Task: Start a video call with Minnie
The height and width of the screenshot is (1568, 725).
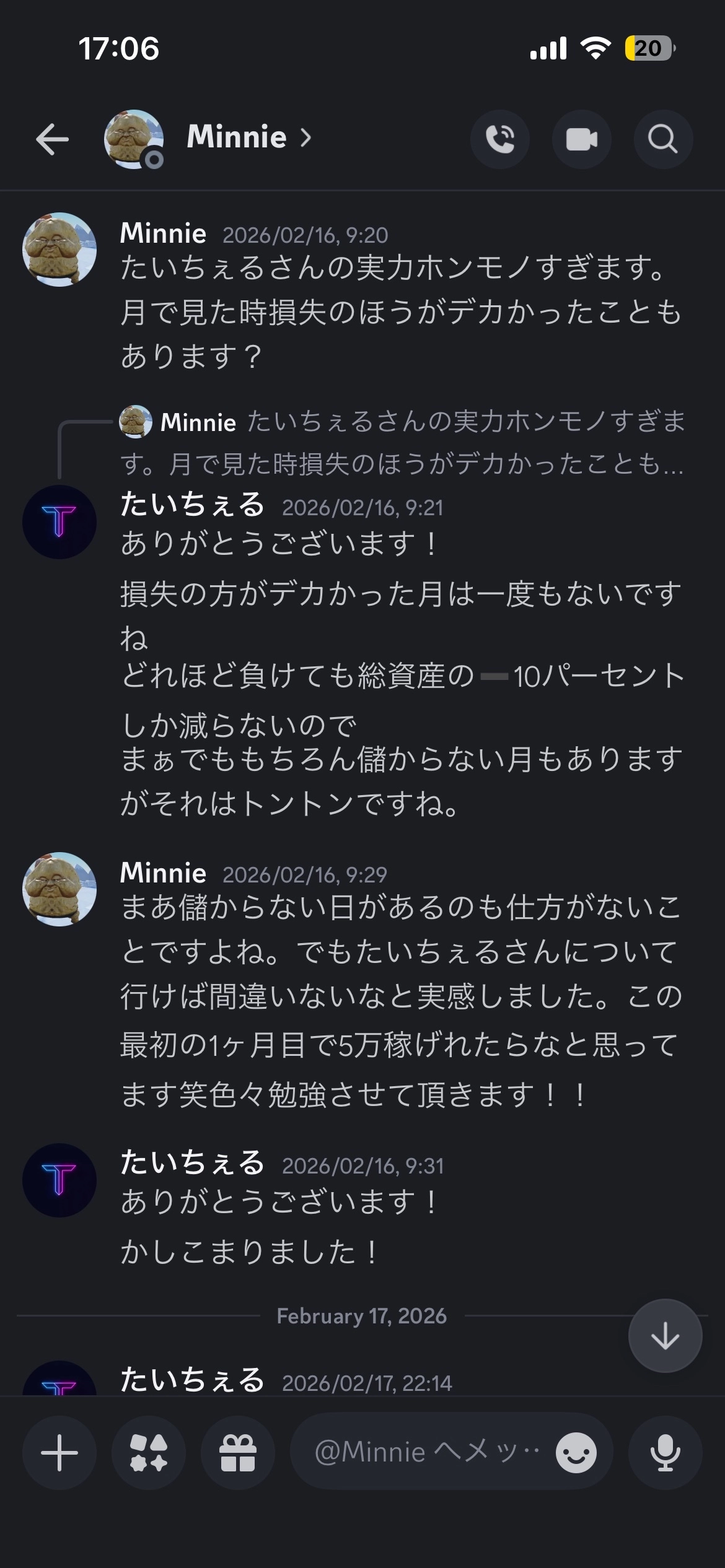Action: point(581,139)
